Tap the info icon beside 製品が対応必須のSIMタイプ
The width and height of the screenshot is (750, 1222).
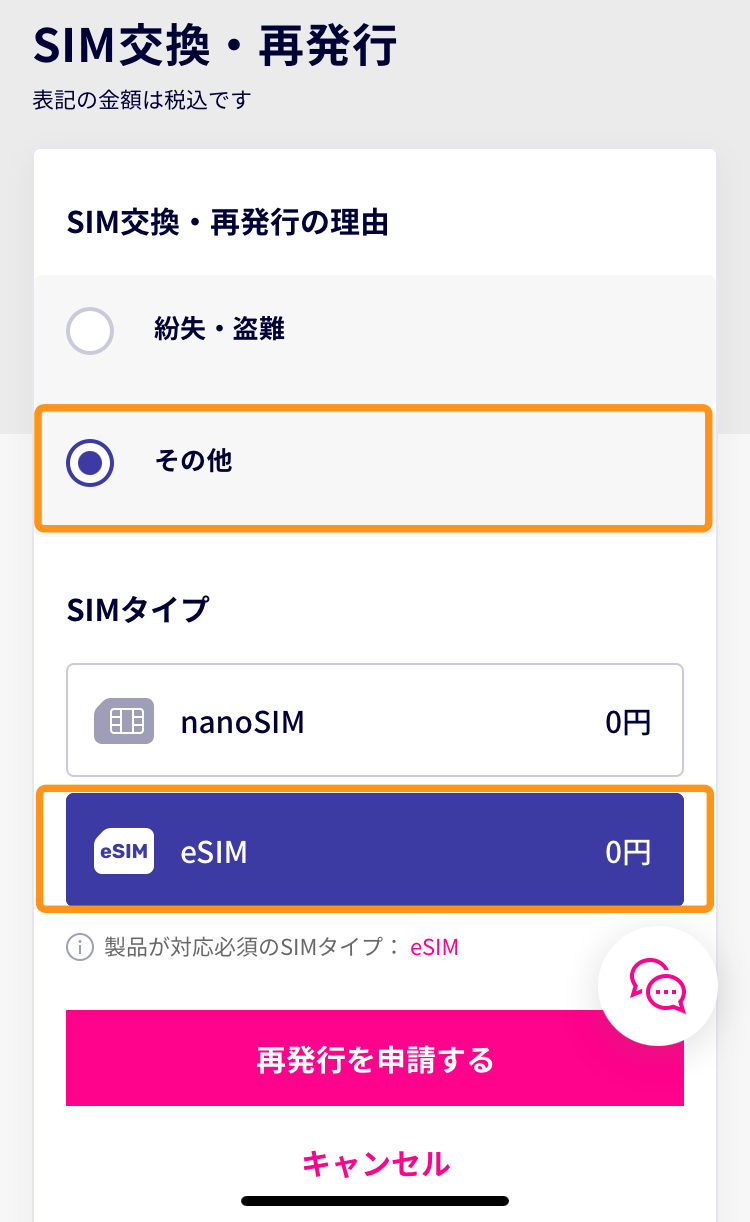pos(80,947)
